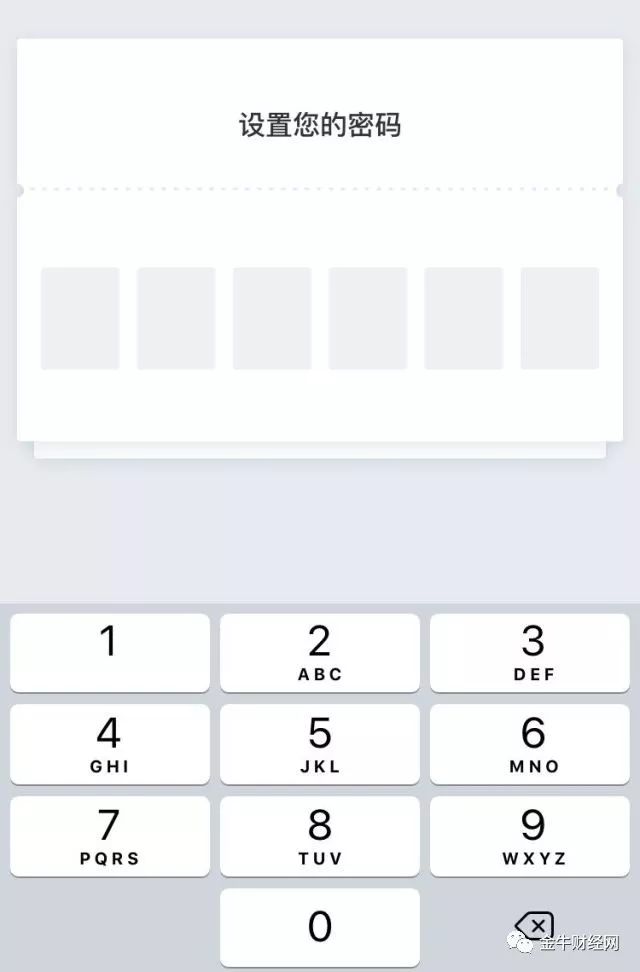The image size is (640, 972).
Task: Enter digit 8 on the keypad
Action: click(x=320, y=836)
